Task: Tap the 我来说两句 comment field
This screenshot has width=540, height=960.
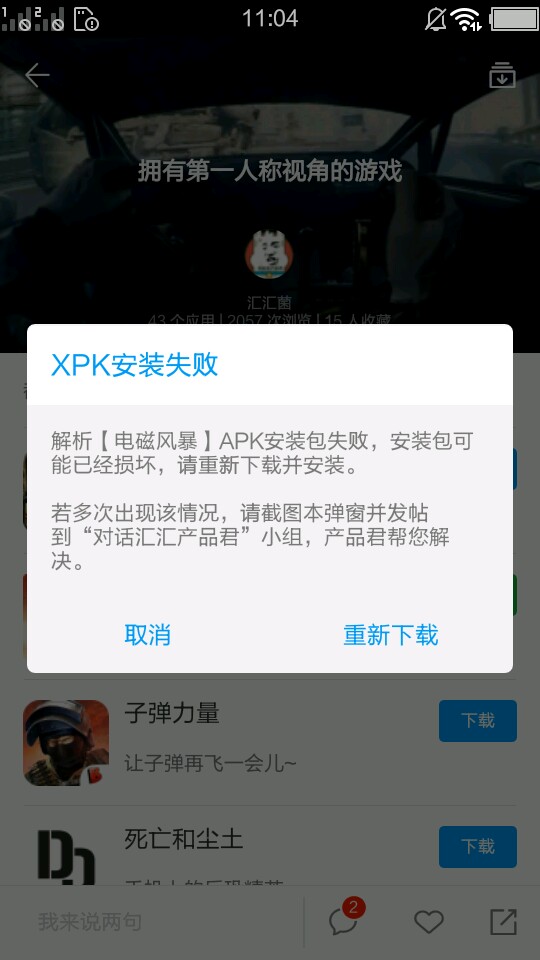Action: click(x=152, y=921)
